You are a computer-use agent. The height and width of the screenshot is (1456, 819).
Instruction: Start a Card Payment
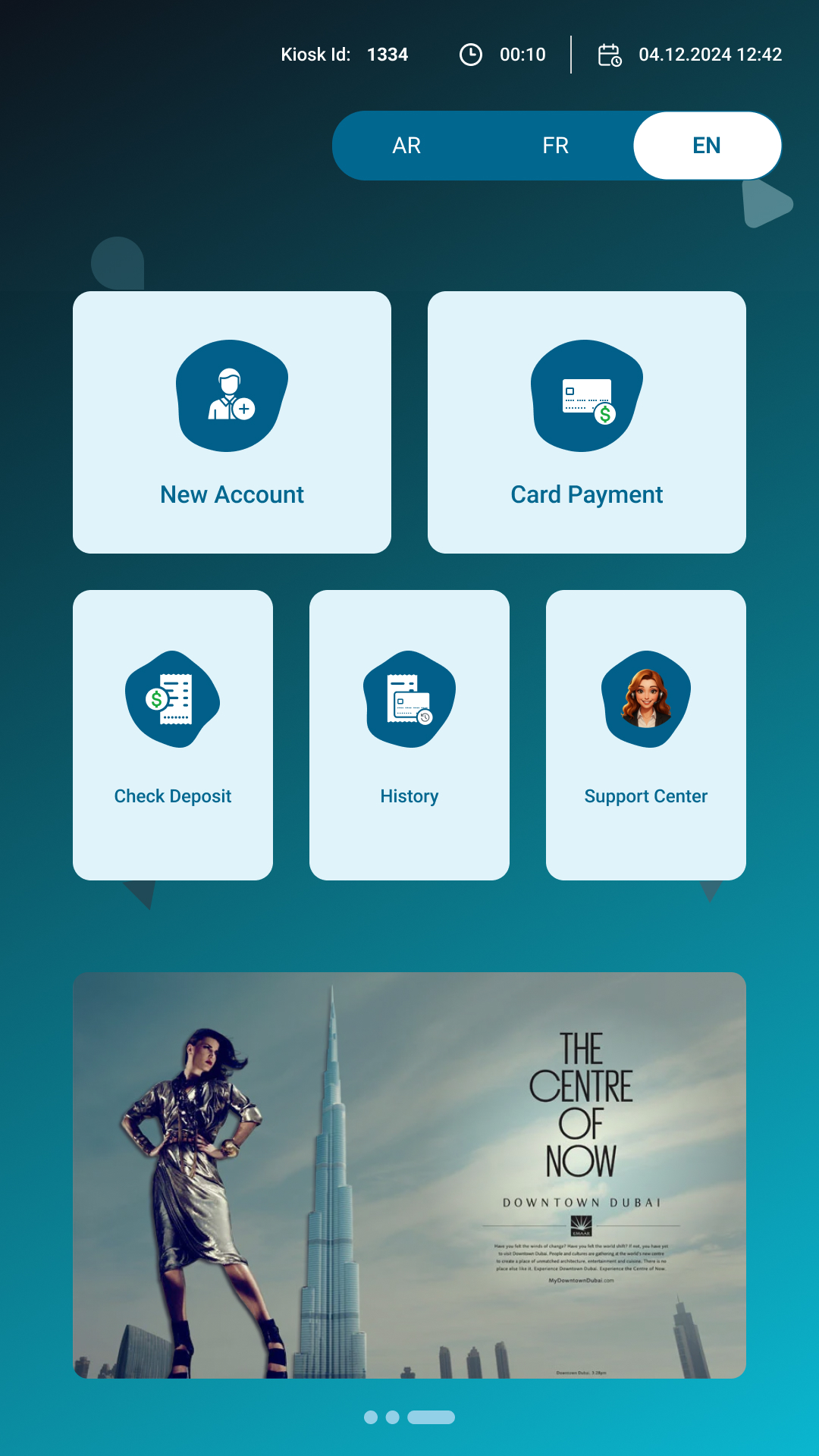pos(587,422)
